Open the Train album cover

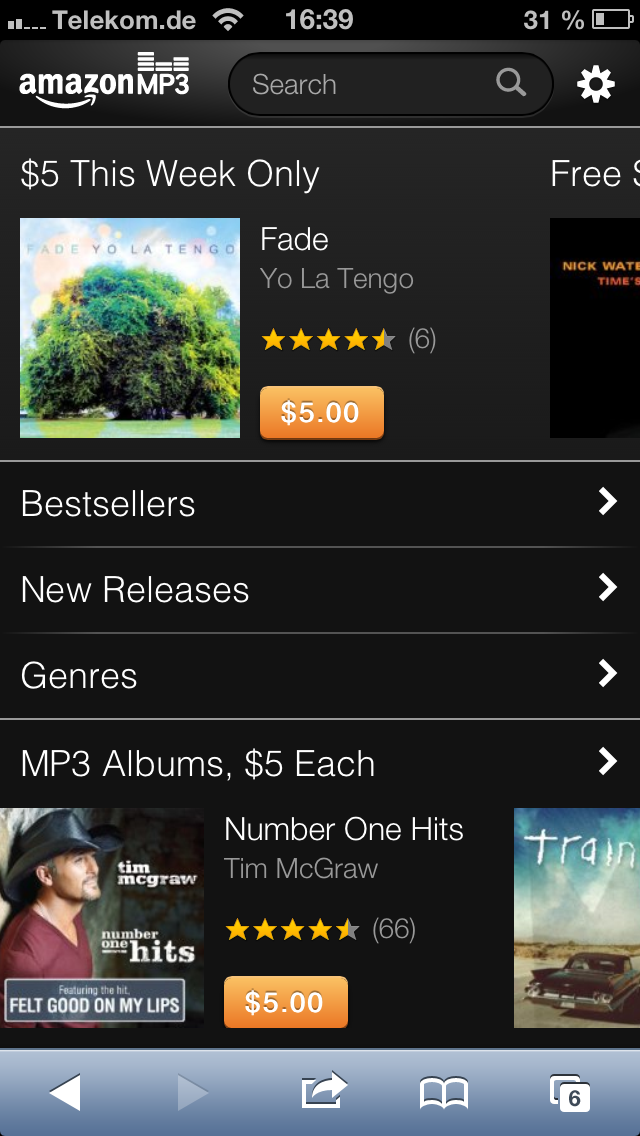(578, 918)
